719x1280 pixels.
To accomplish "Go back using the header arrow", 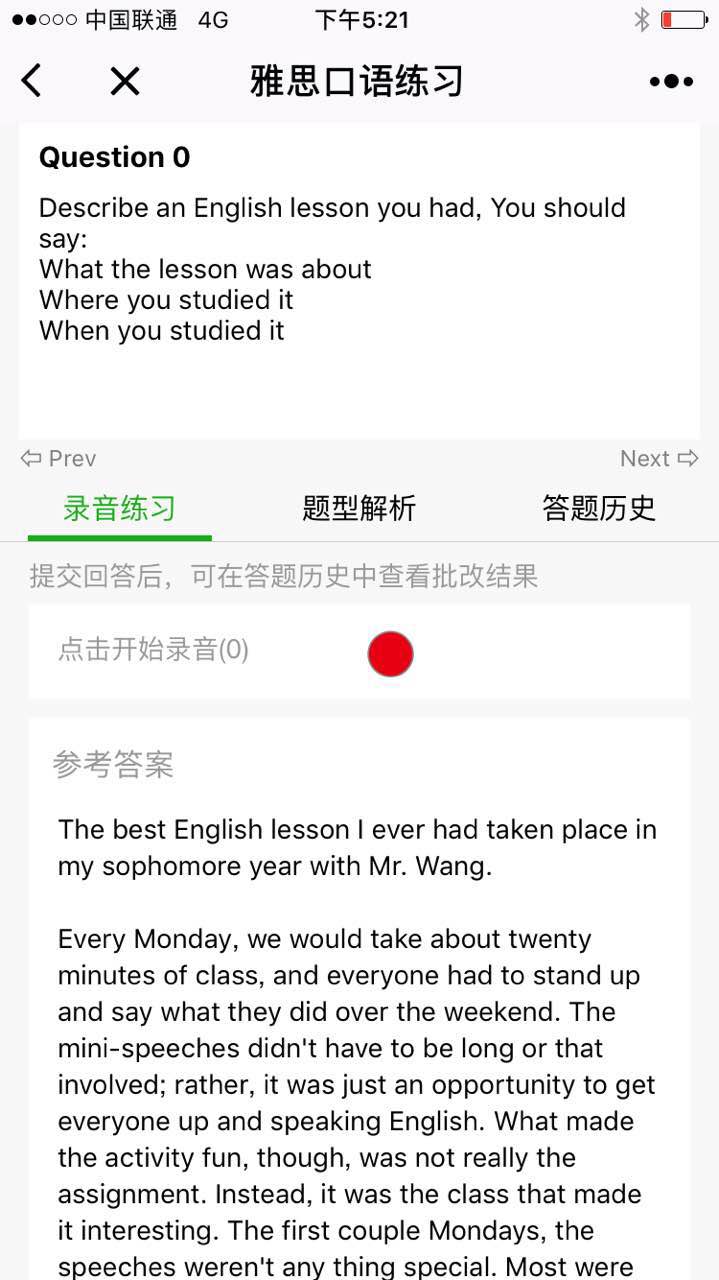I will [x=32, y=81].
